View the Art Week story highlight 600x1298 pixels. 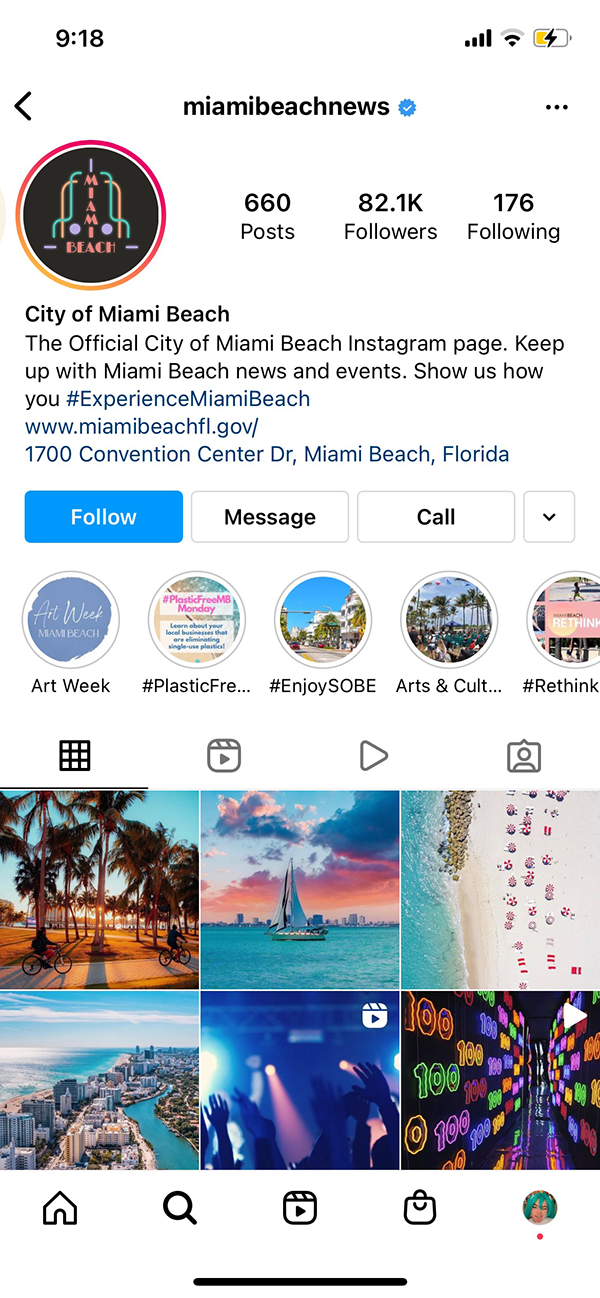pyautogui.click(x=71, y=620)
